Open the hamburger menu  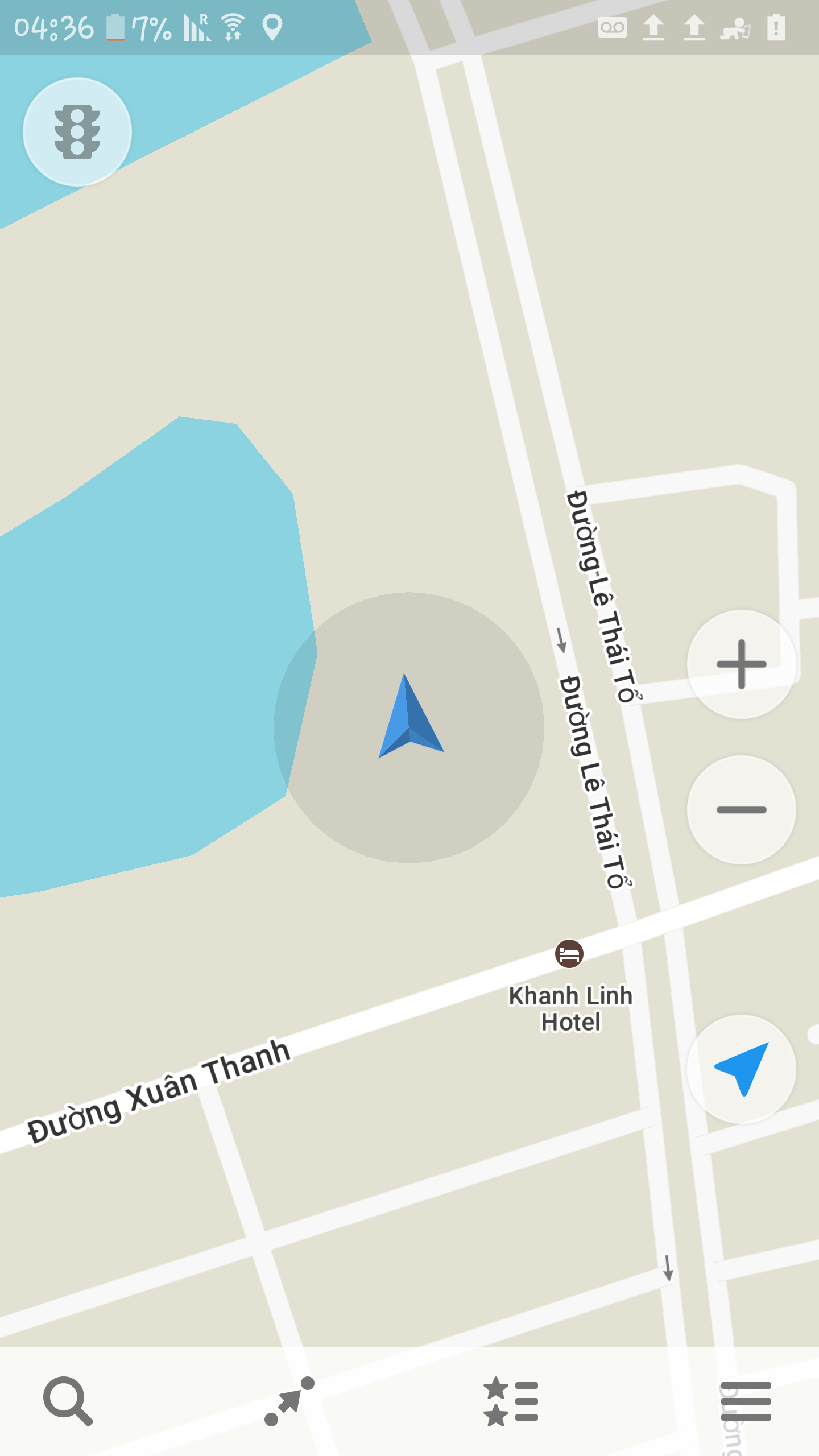coord(746,1401)
